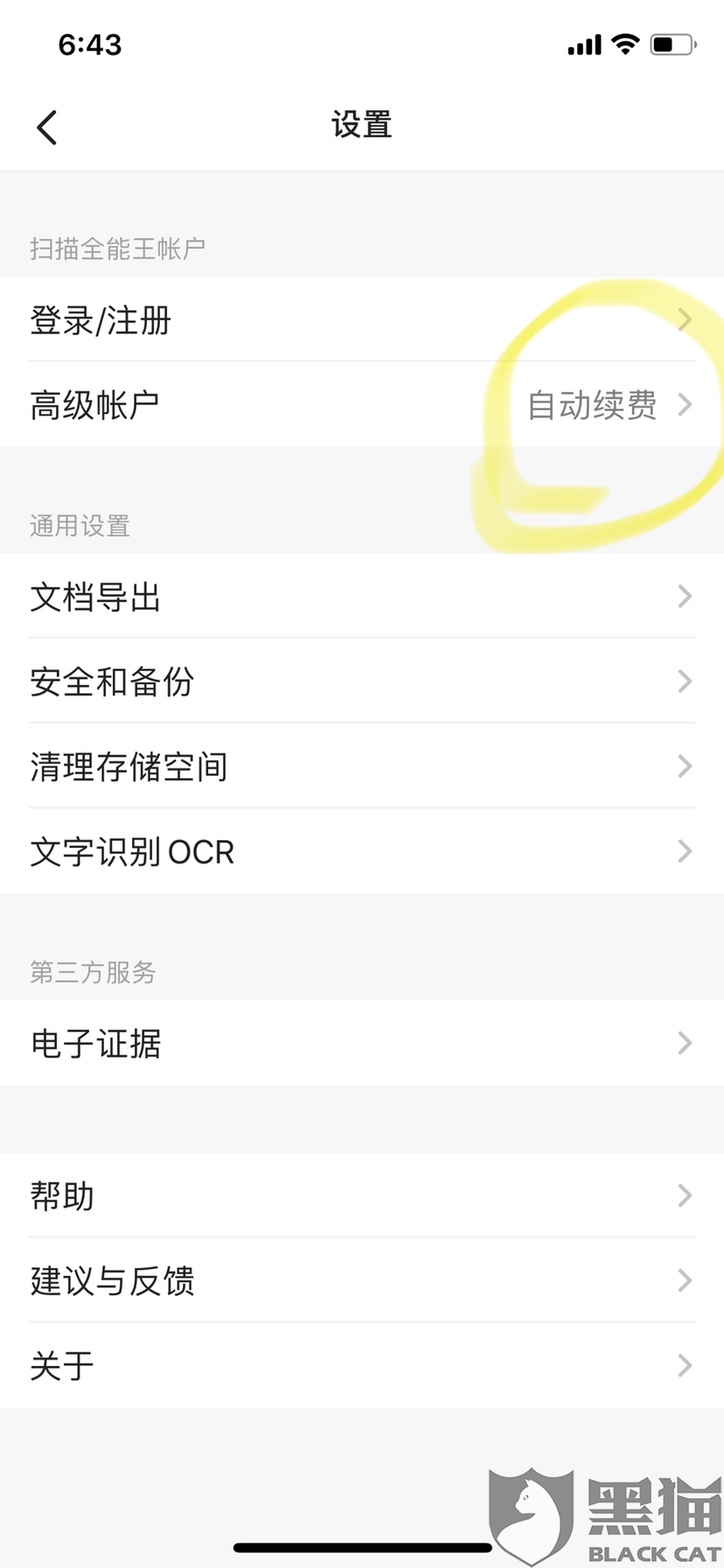Open 建议与反馈
724x1568 pixels.
pyautogui.click(x=362, y=1280)
